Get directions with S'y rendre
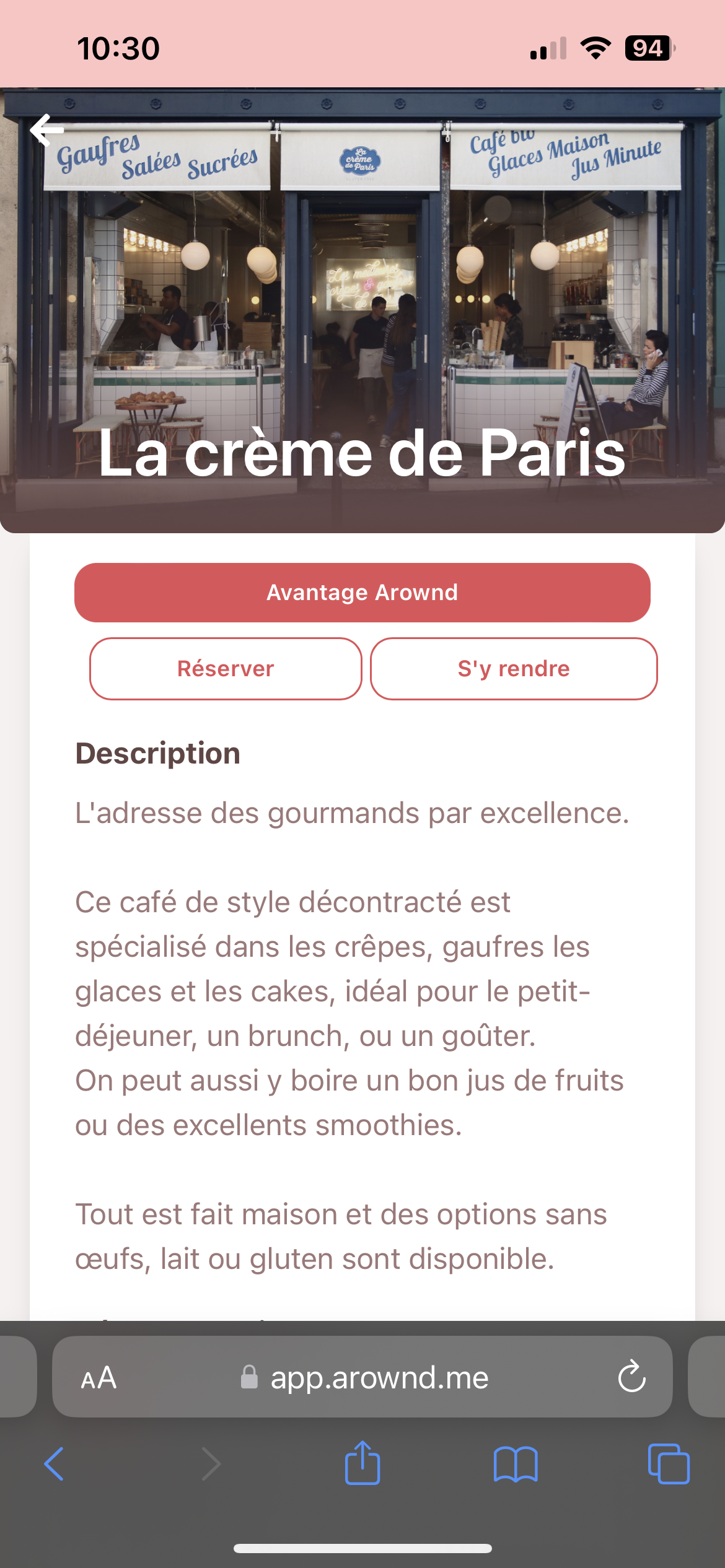 tap(514, 669)
